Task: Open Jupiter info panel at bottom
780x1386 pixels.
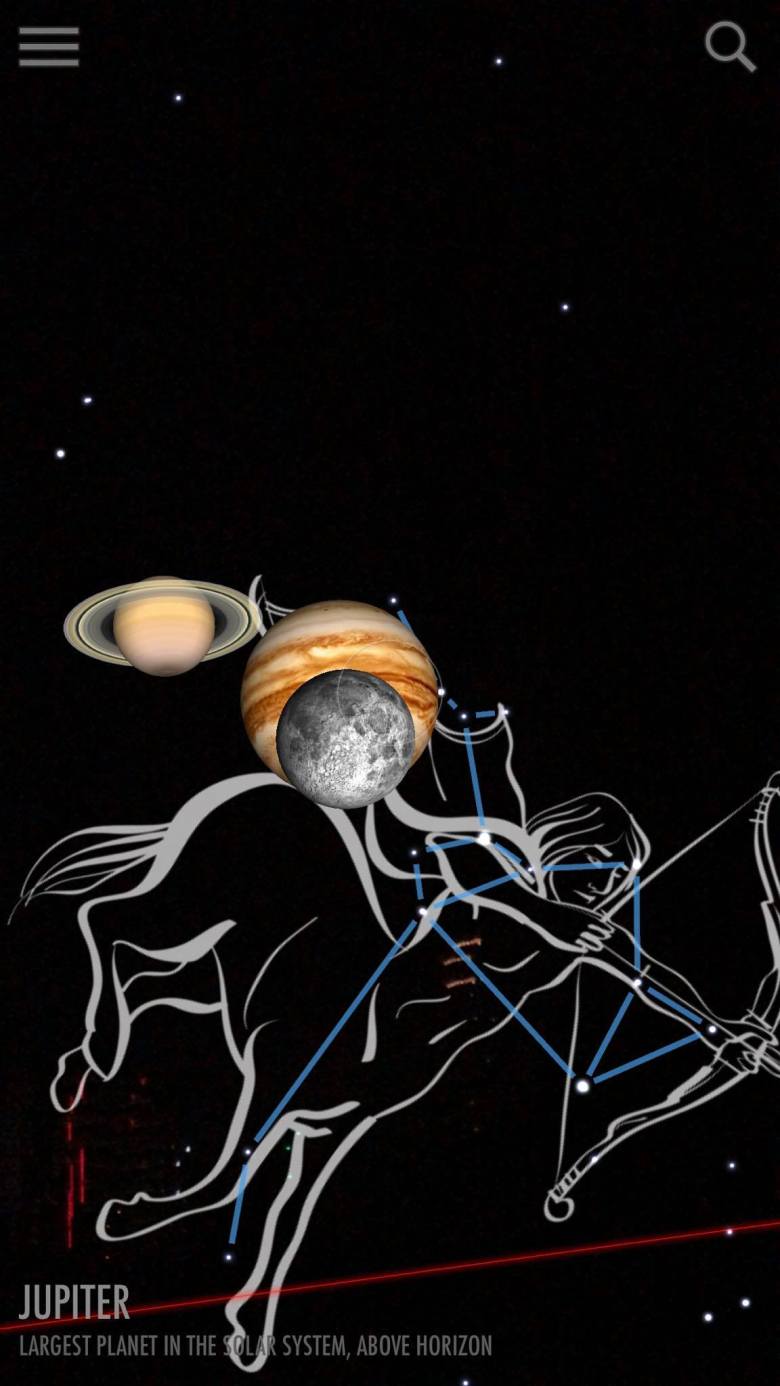Action: tap(74, 1303)
